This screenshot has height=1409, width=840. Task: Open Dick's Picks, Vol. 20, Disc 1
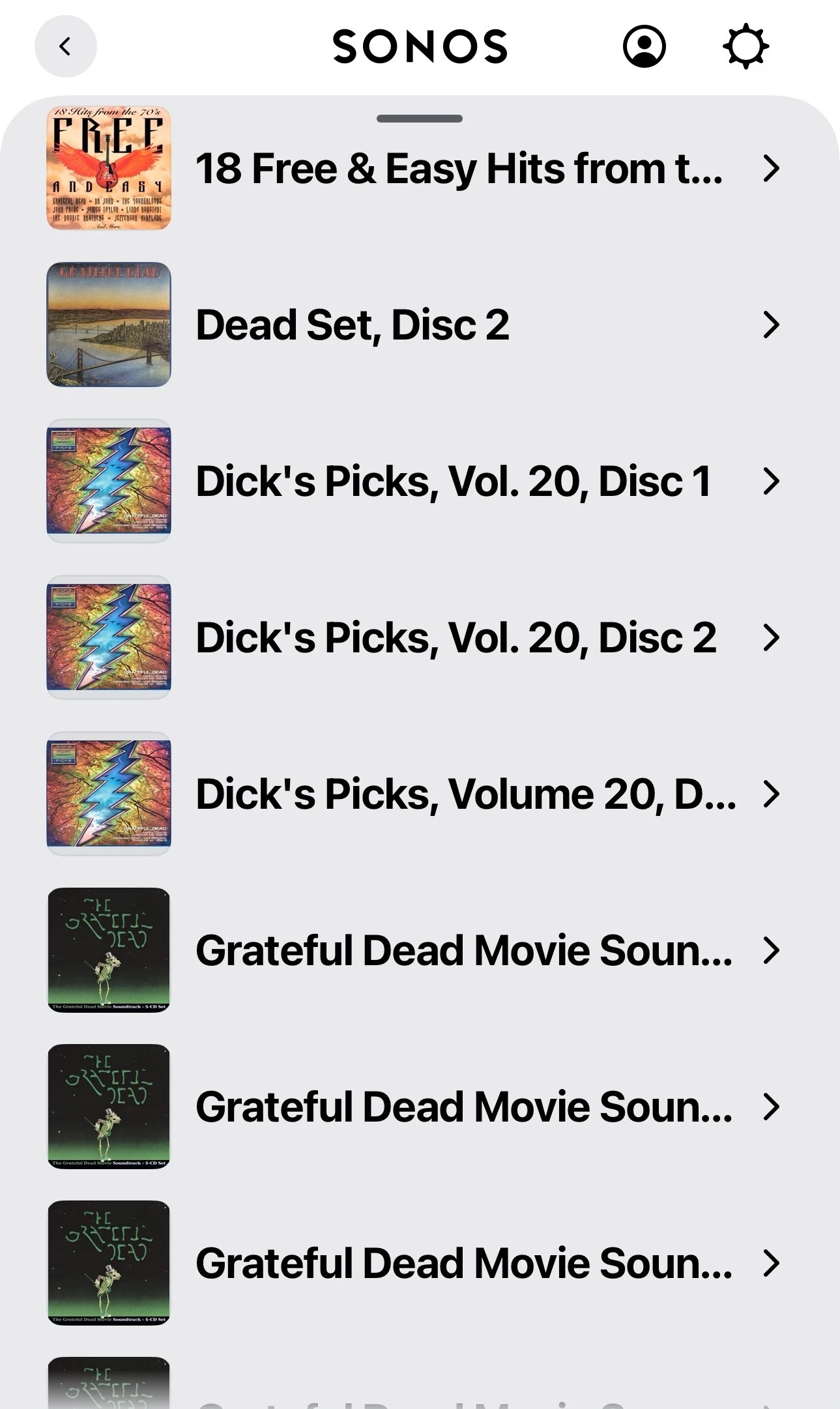(x=453, y=481)
